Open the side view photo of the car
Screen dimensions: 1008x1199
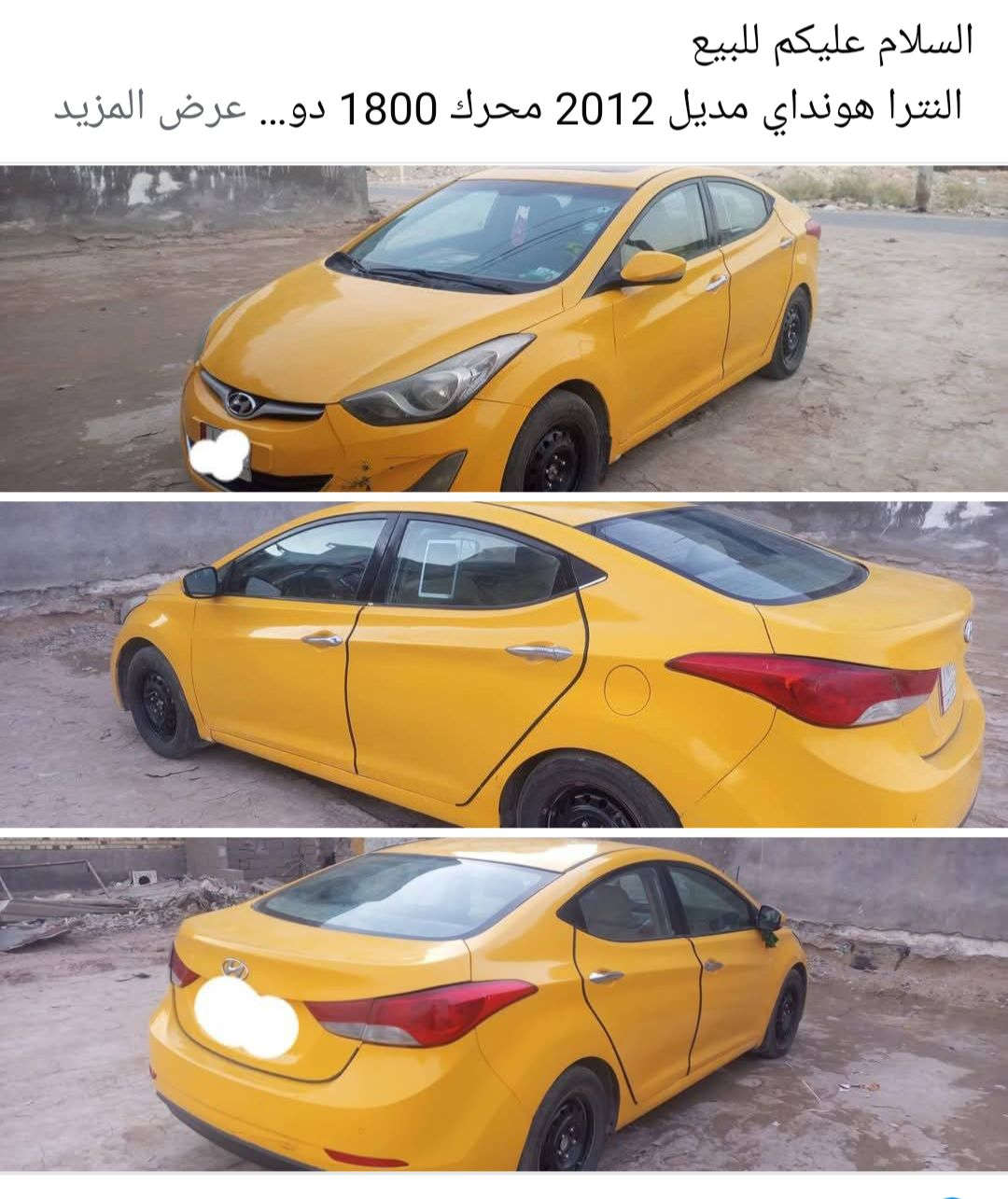point(504,664)
